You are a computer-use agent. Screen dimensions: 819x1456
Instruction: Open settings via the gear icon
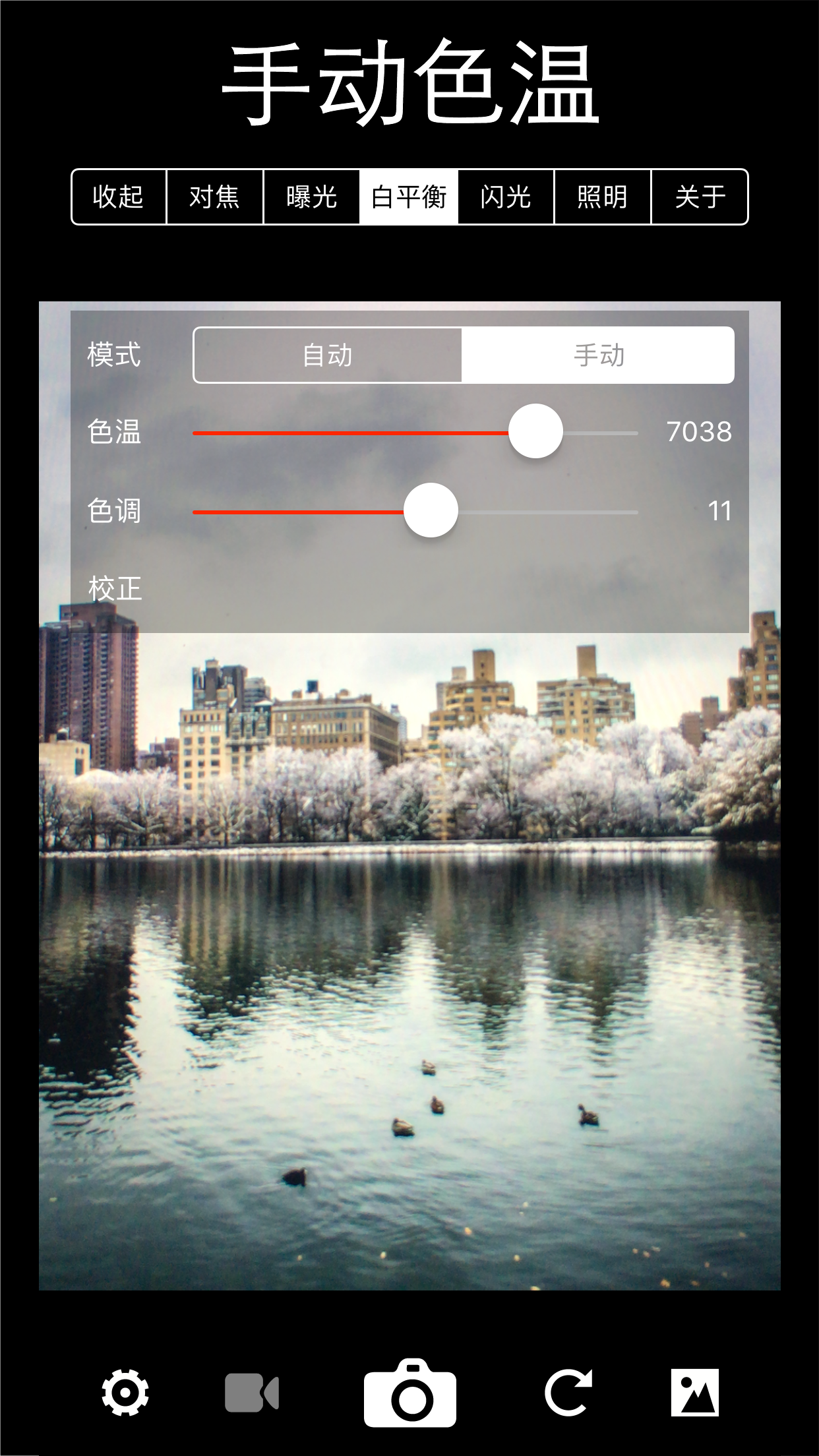[125, 1392]
